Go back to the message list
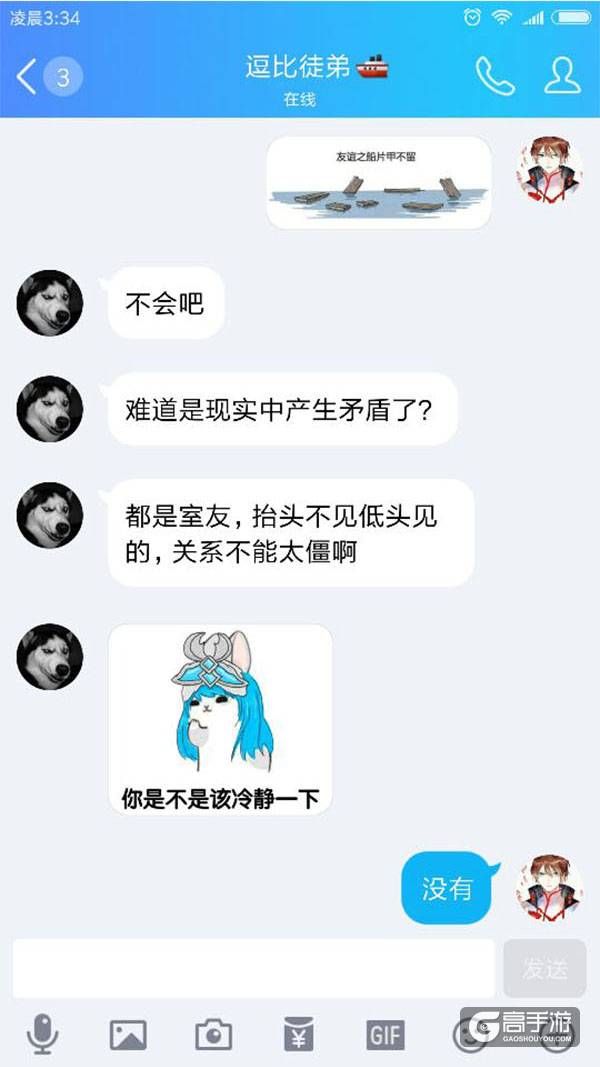 [28, 77]
